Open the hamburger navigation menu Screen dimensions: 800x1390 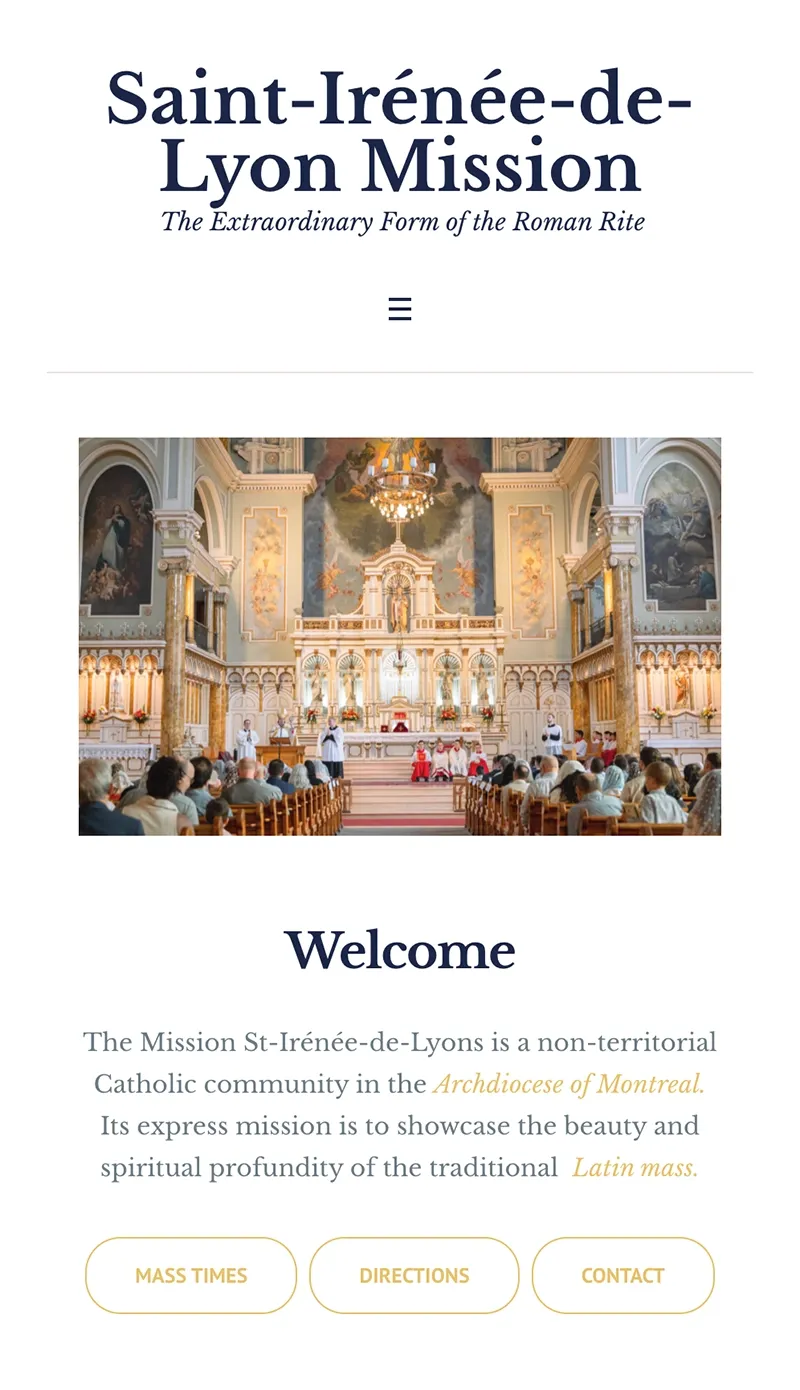click(x=400, y=310)
